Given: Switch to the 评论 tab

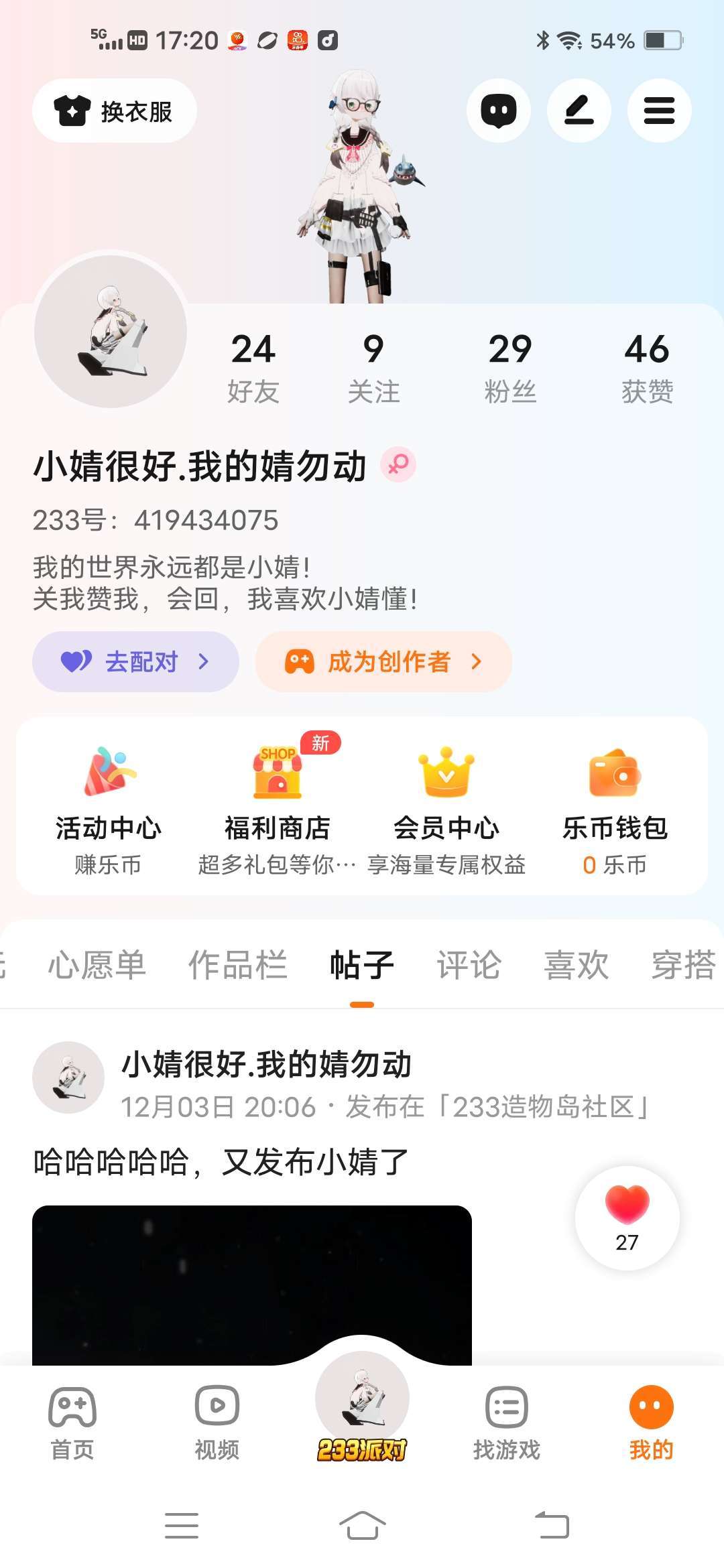Looking at the screenshot, I should [469, 965].
